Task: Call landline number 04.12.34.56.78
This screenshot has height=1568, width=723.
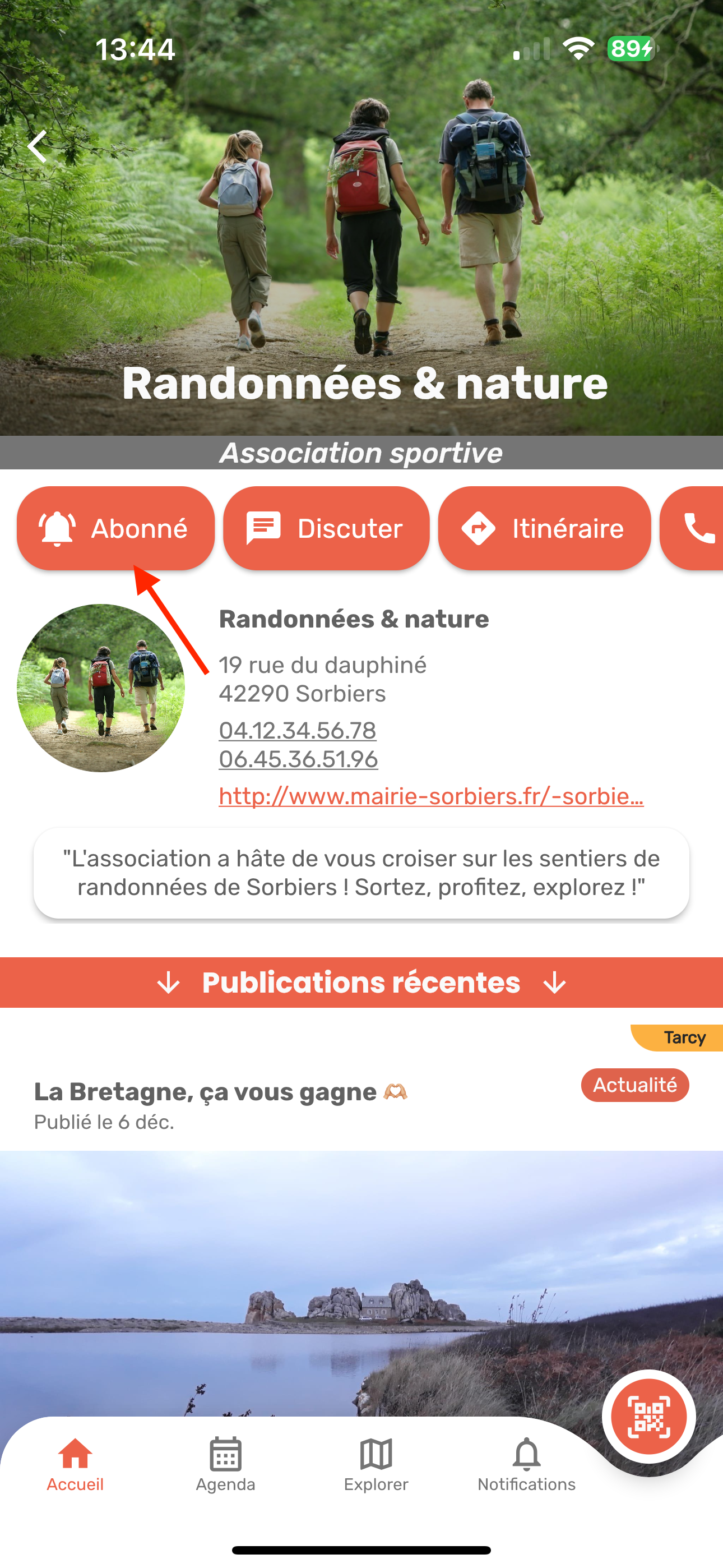Action: [298, 730]
